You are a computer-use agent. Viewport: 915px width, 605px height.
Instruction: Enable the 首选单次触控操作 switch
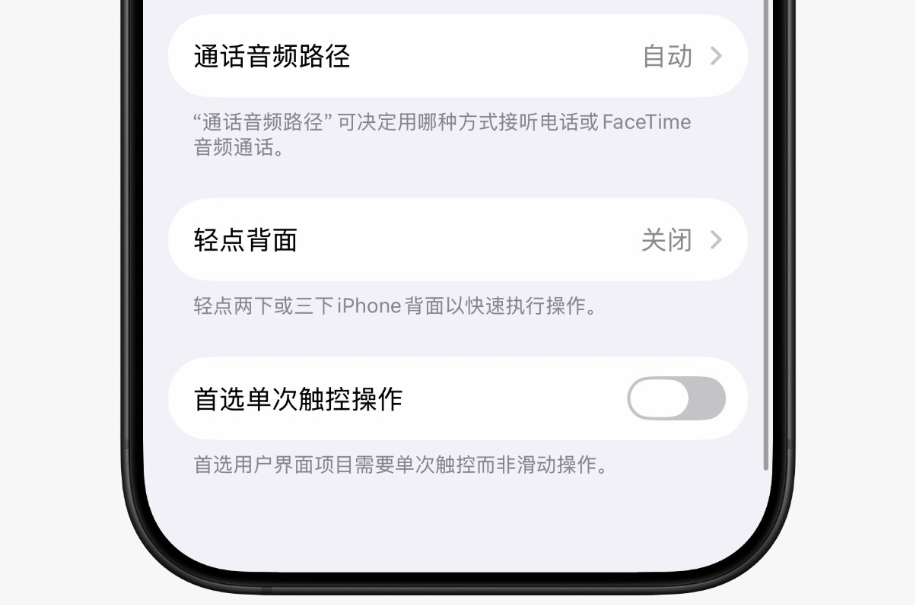[x=675, y=399]
